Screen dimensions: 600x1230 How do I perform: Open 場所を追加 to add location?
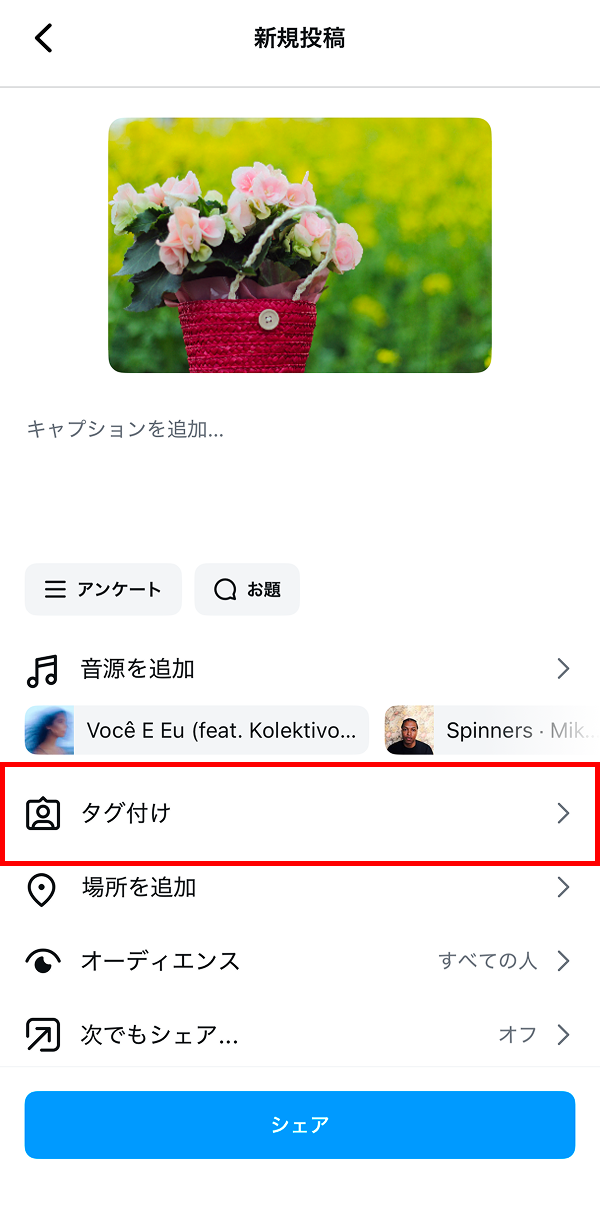[300, 887]
